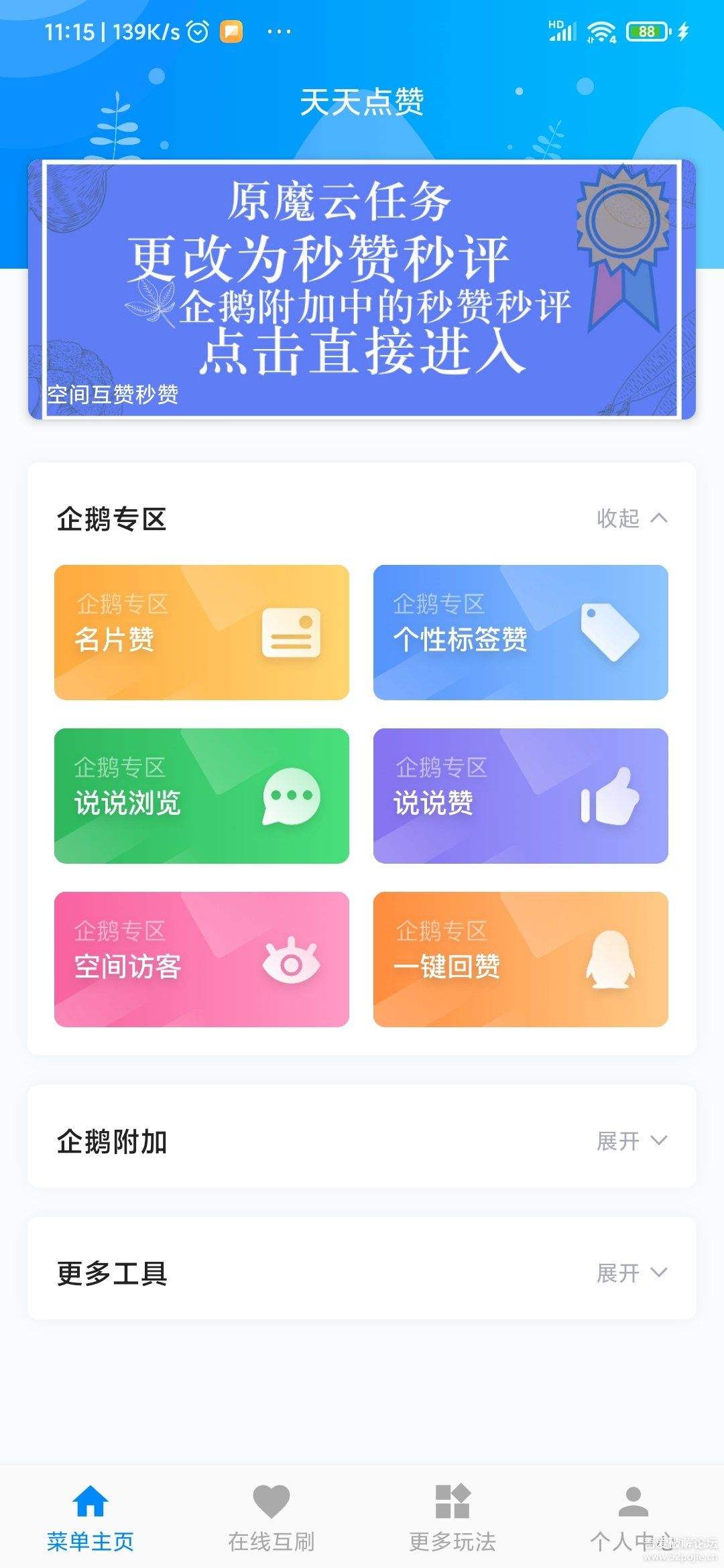Open 说说浏览 feature

tap(201, 796)
